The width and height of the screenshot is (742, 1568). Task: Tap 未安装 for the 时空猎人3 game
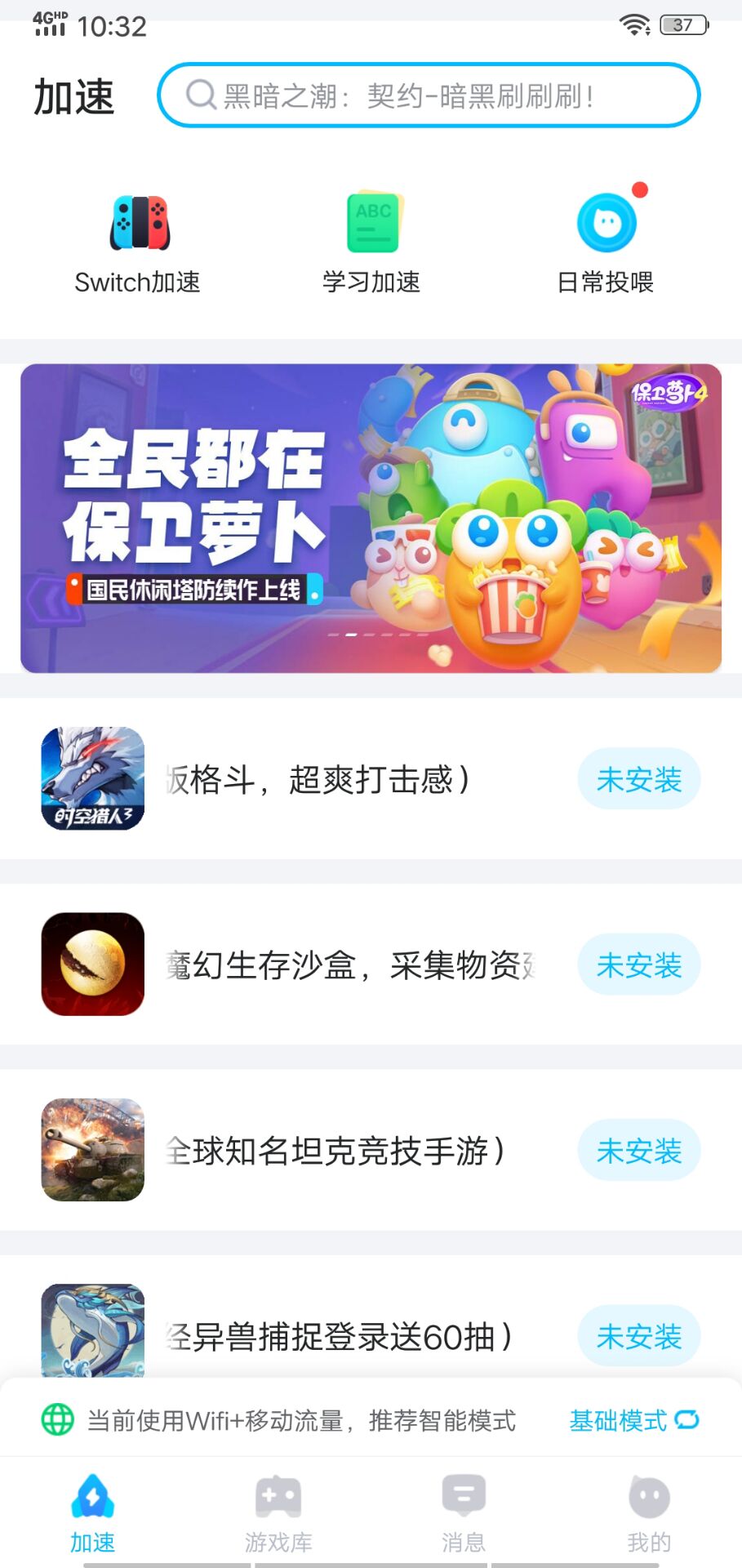coord(638,779)
